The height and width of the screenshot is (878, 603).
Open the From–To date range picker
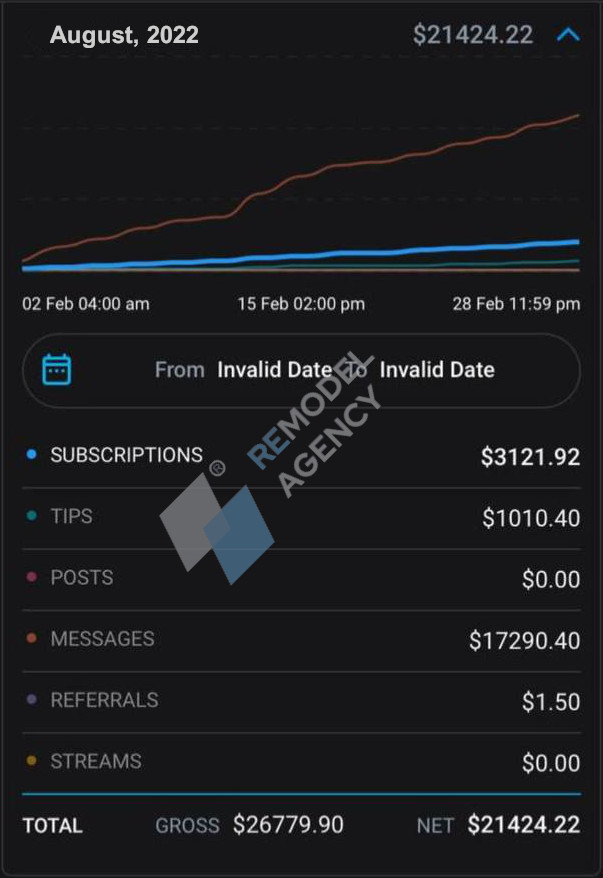300,370
